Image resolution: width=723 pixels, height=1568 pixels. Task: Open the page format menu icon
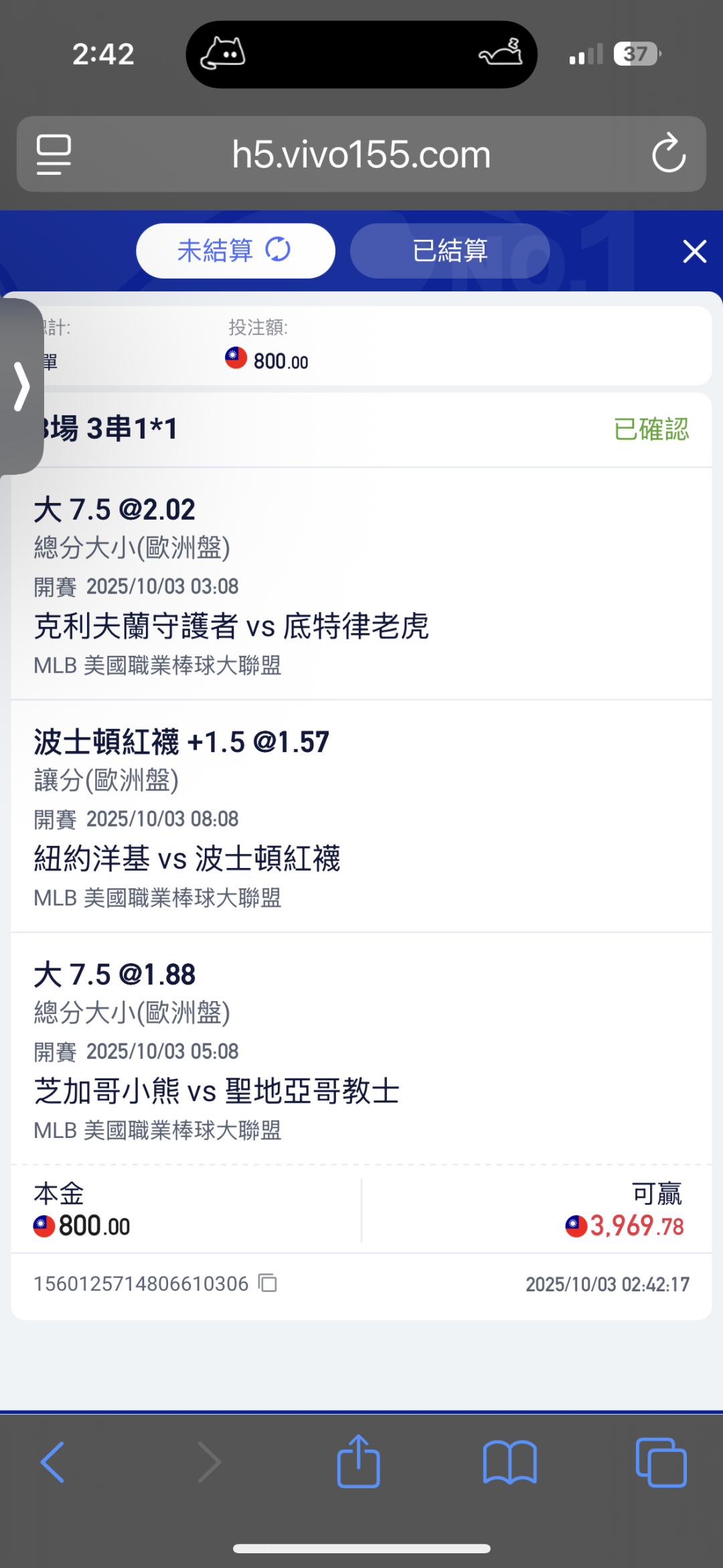coord(54,155)
